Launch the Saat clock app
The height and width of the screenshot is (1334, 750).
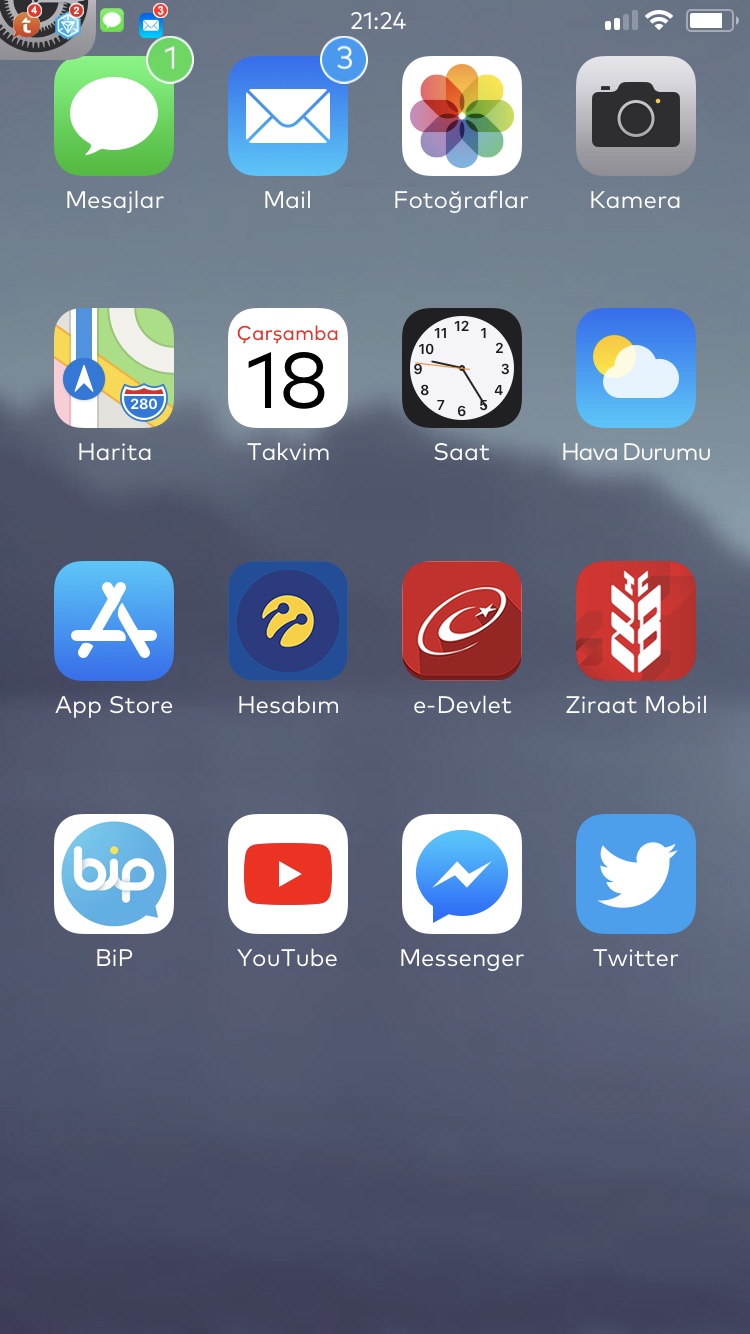coord(462,368)
